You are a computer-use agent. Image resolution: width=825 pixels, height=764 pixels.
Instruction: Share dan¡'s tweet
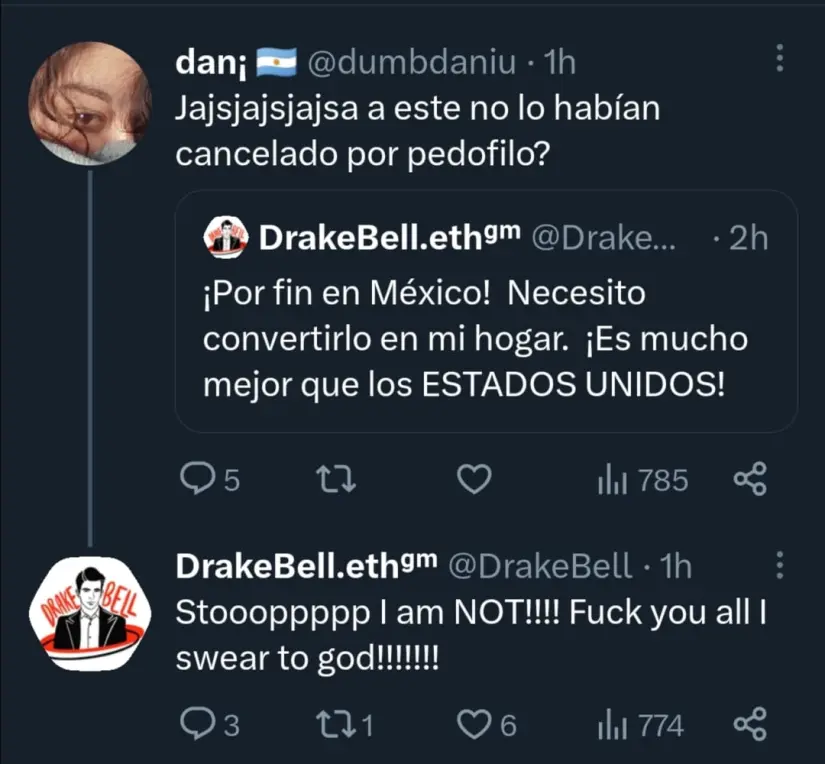pos(750,481)
